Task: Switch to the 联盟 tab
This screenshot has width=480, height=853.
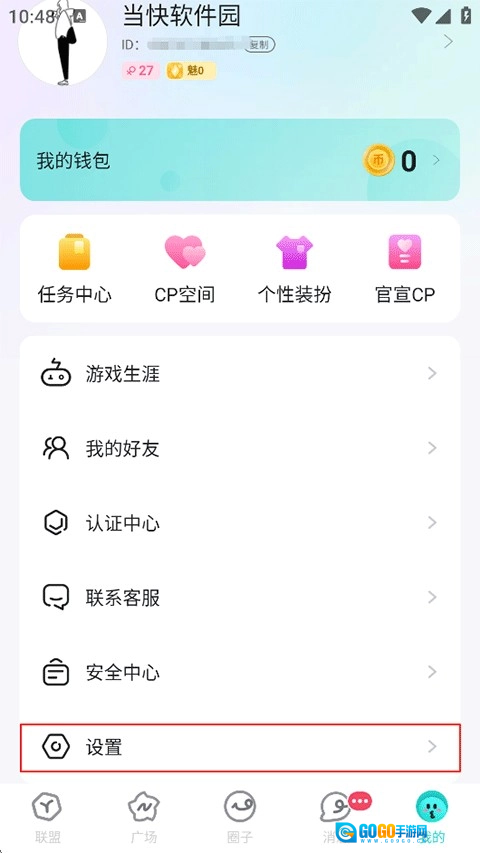Action: (x=47, y=816)
